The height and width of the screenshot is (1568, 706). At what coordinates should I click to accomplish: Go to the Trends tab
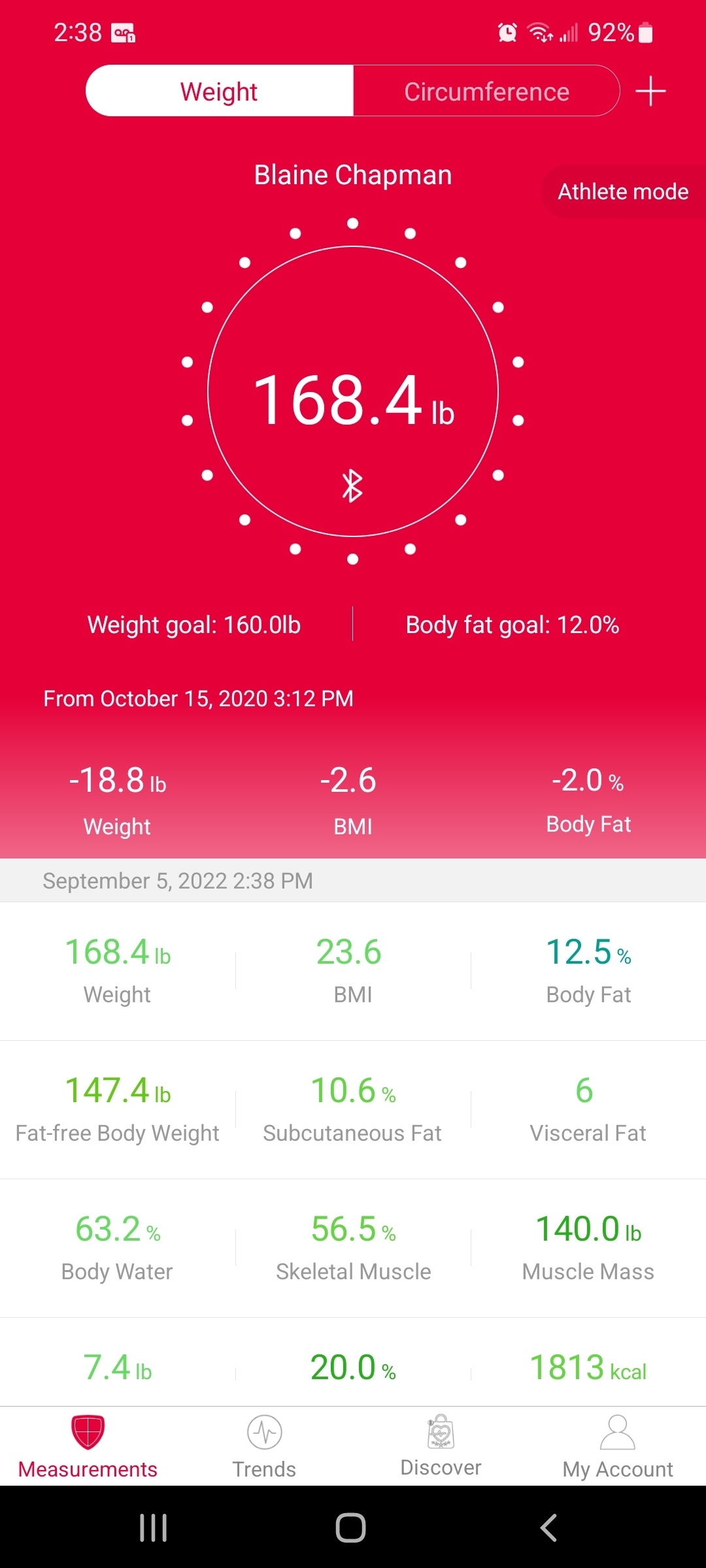click(x=265, y=1446)
